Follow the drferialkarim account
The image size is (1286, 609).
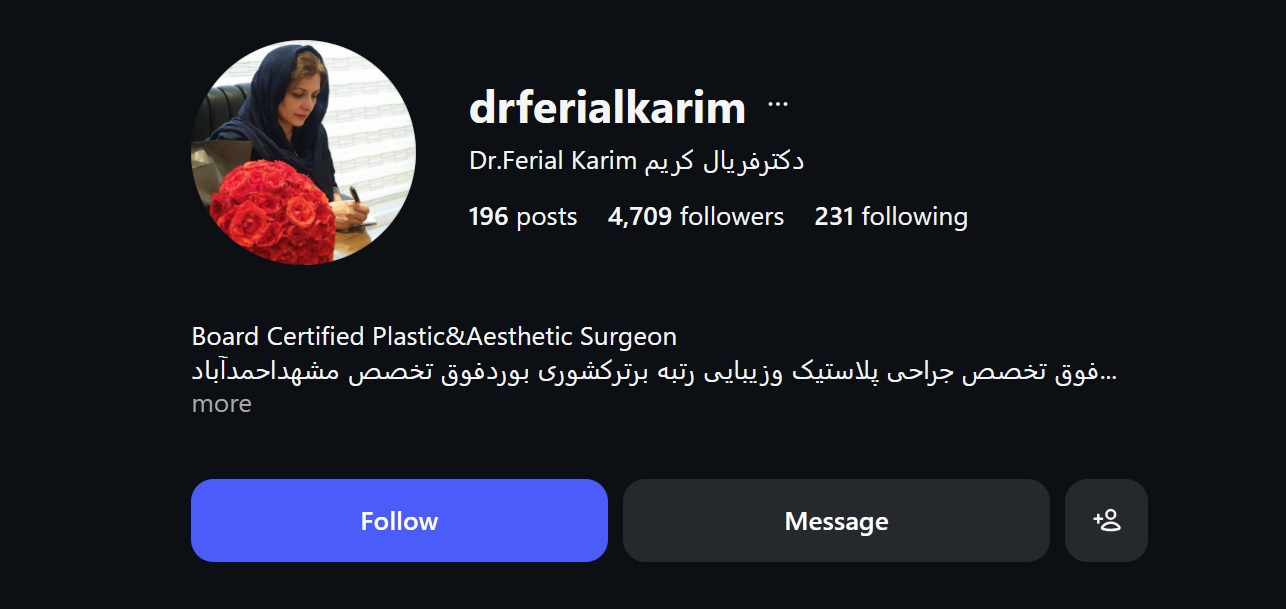pos(399,521)
